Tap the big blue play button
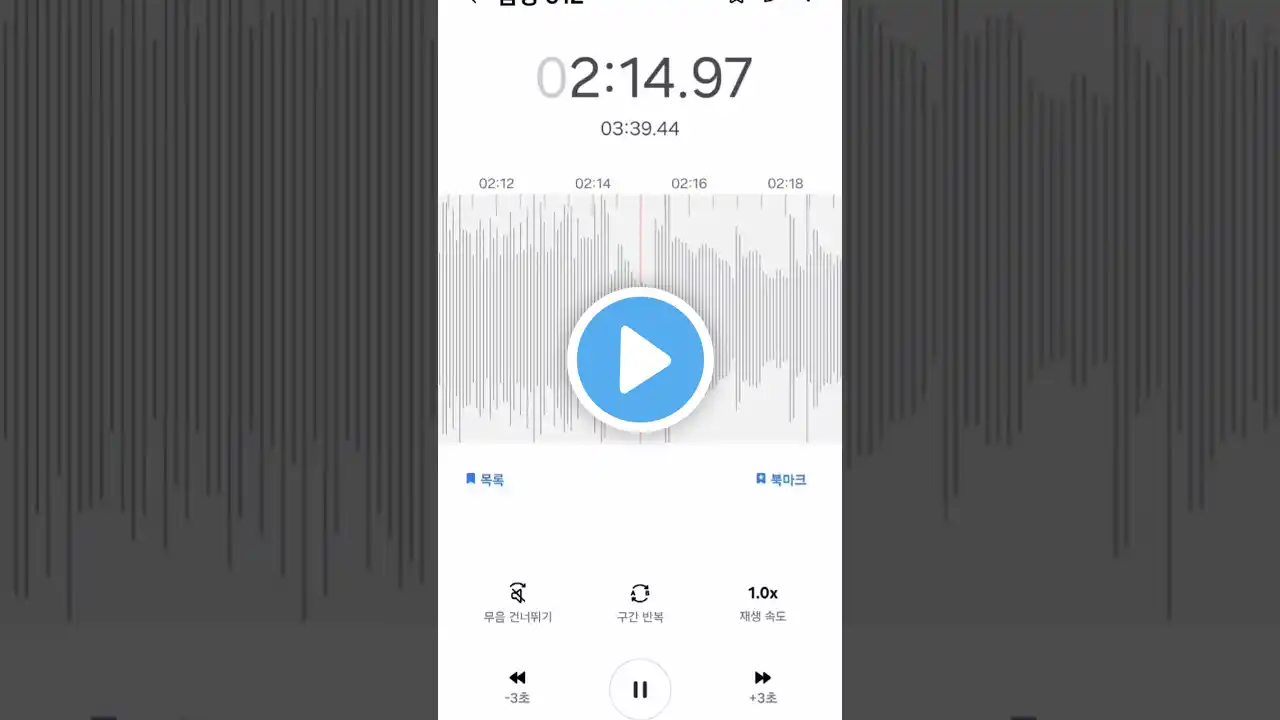 pyautogui.click(x=640, y=360)
